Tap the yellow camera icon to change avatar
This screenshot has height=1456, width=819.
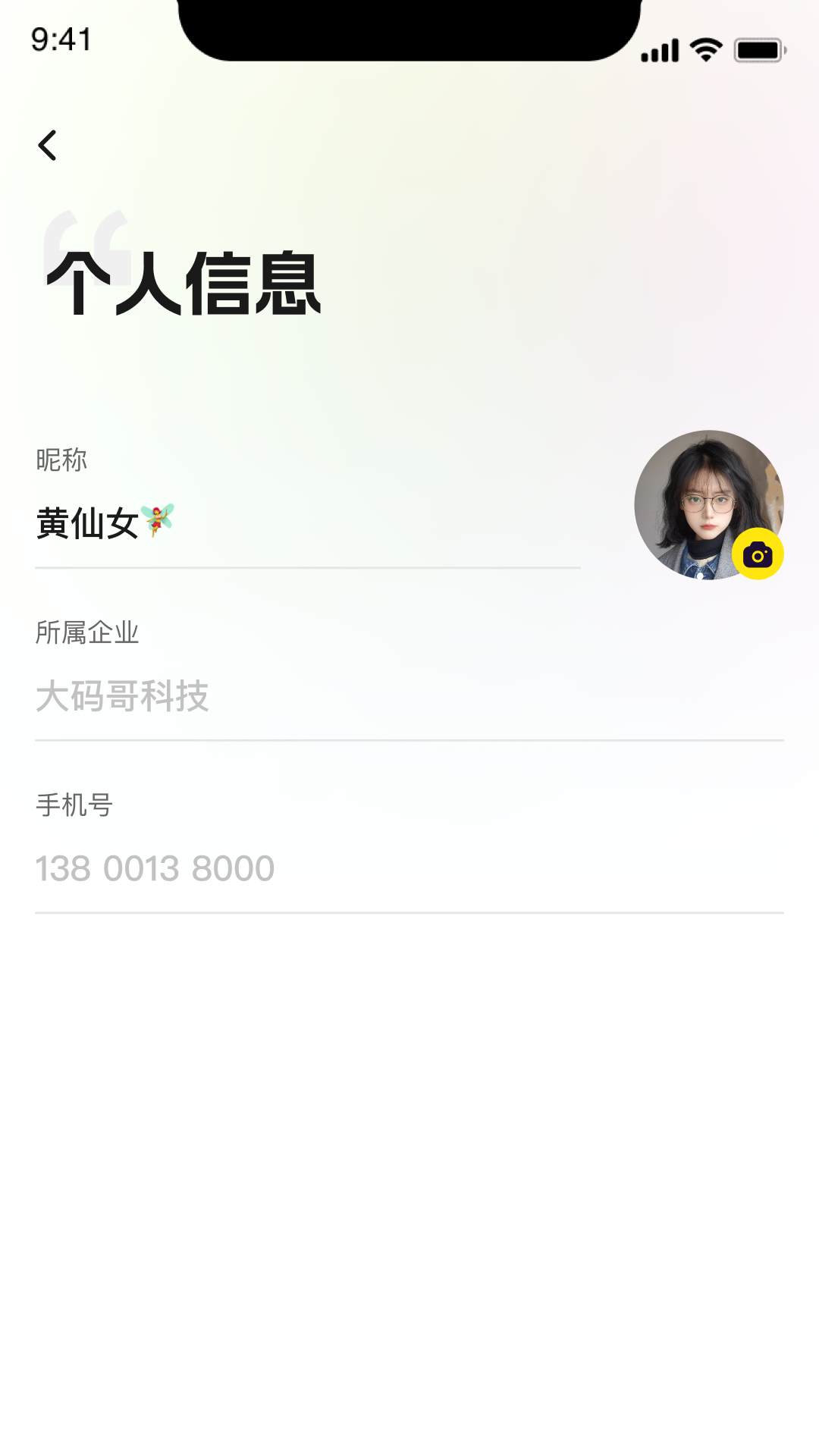pos(757,554)
